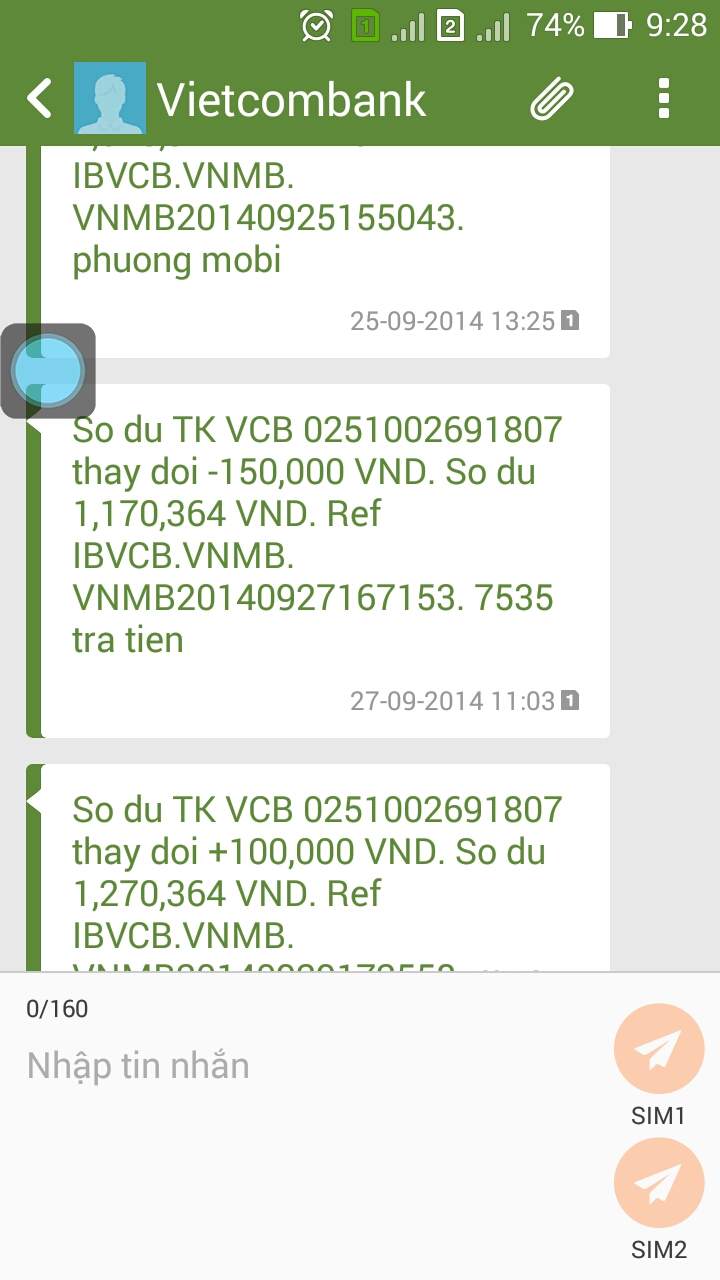Send the message via SIM2
The height and width of the screenshot is (1280, 720).
click(x=659, y=1183)
